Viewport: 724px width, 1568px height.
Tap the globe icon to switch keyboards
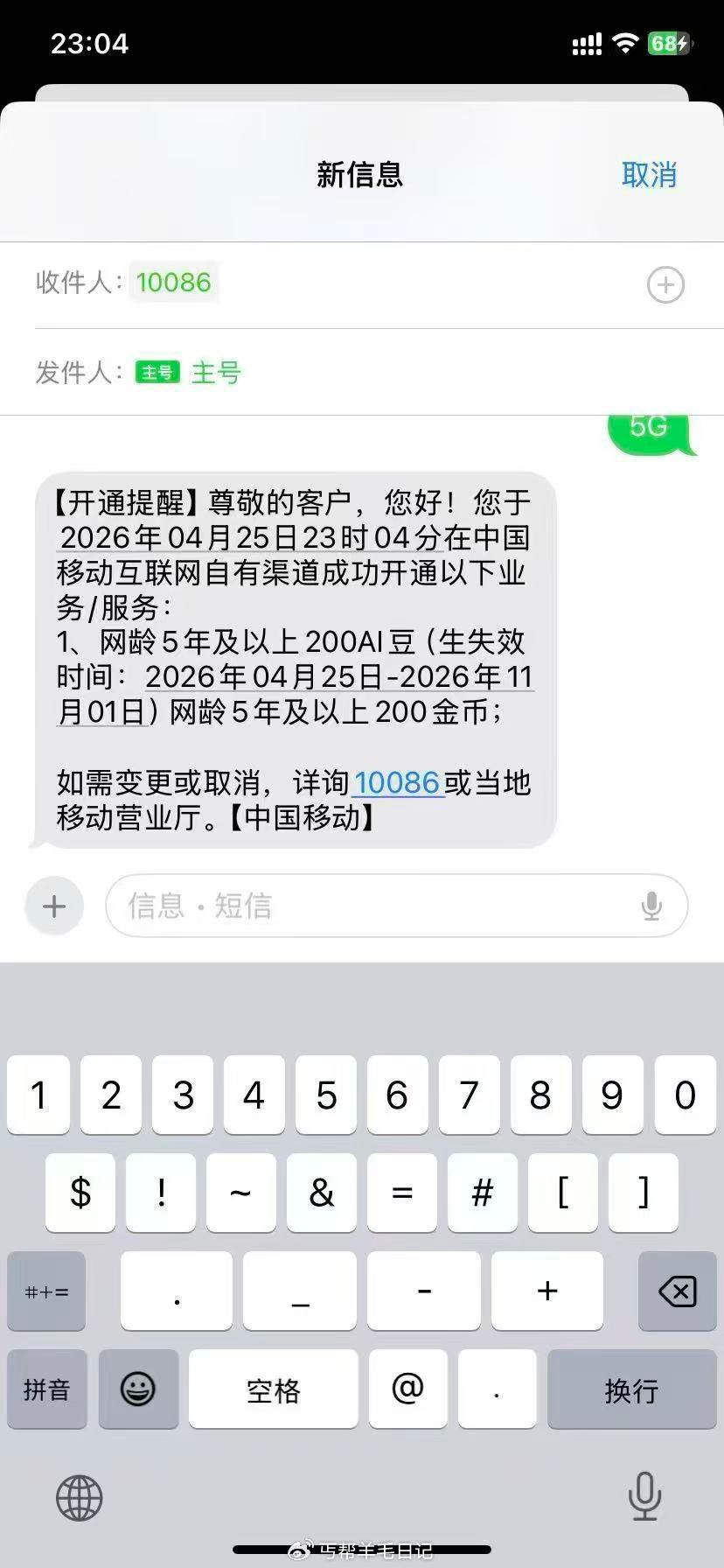(x=79, y=1498)
